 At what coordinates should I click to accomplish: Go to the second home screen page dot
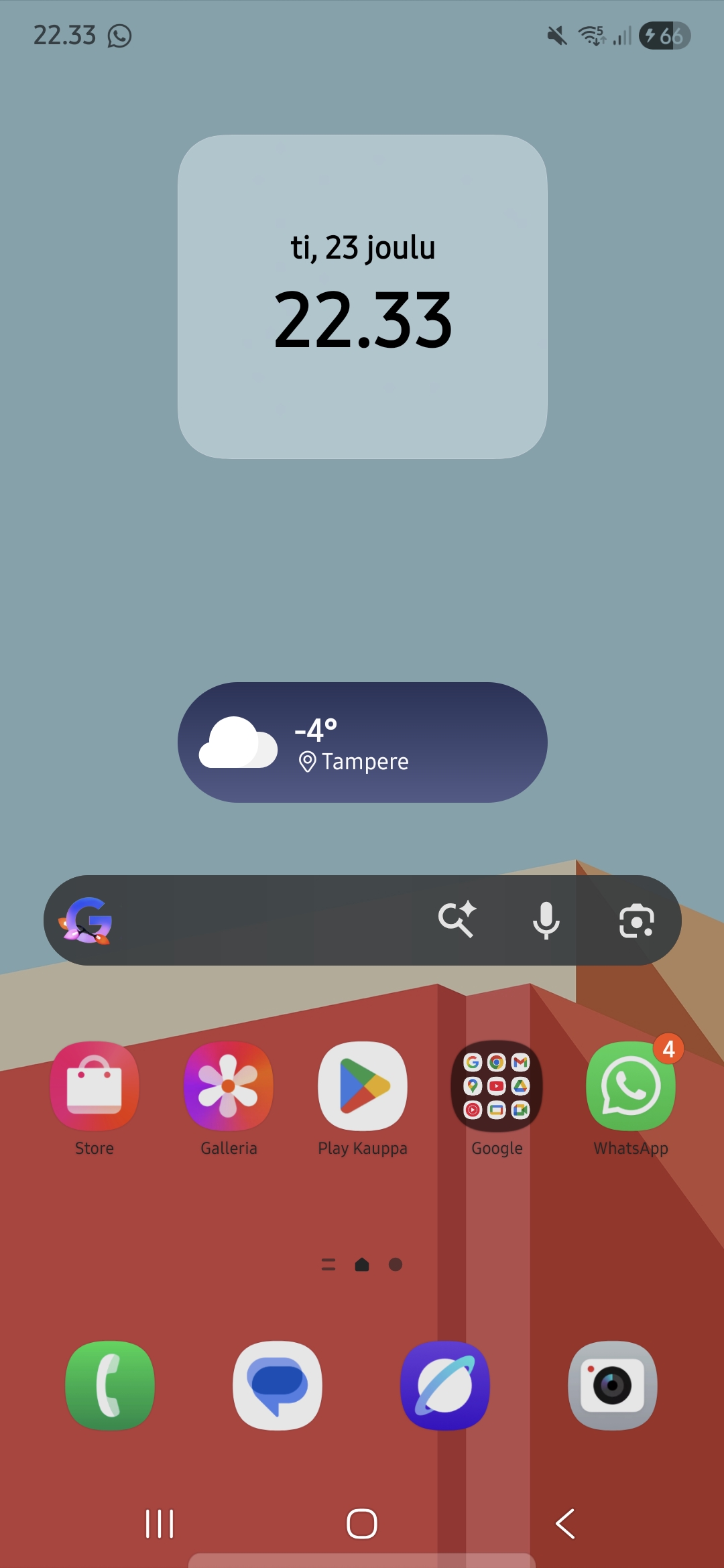tap(396, 1264)
